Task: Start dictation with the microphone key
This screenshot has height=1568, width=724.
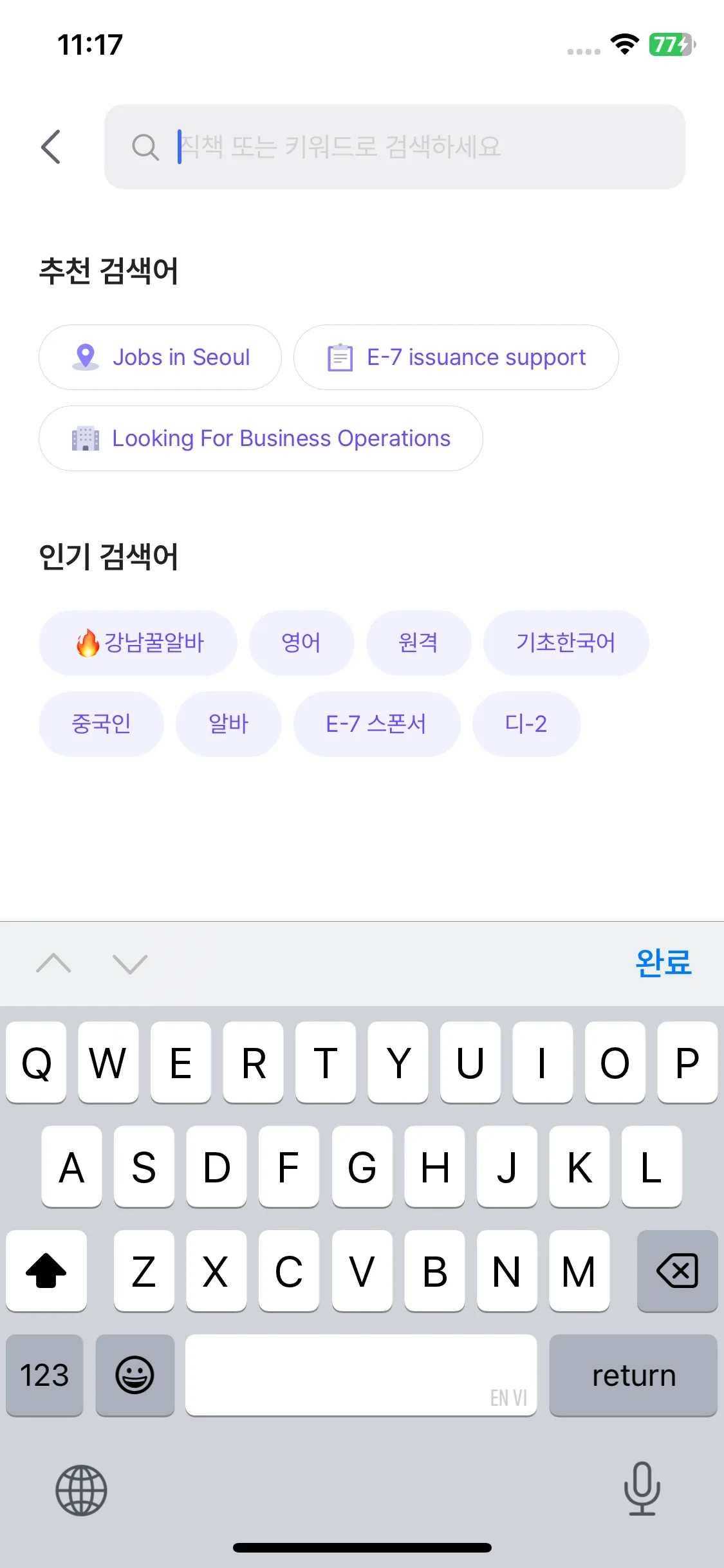Action: (x=642, y=1488)
